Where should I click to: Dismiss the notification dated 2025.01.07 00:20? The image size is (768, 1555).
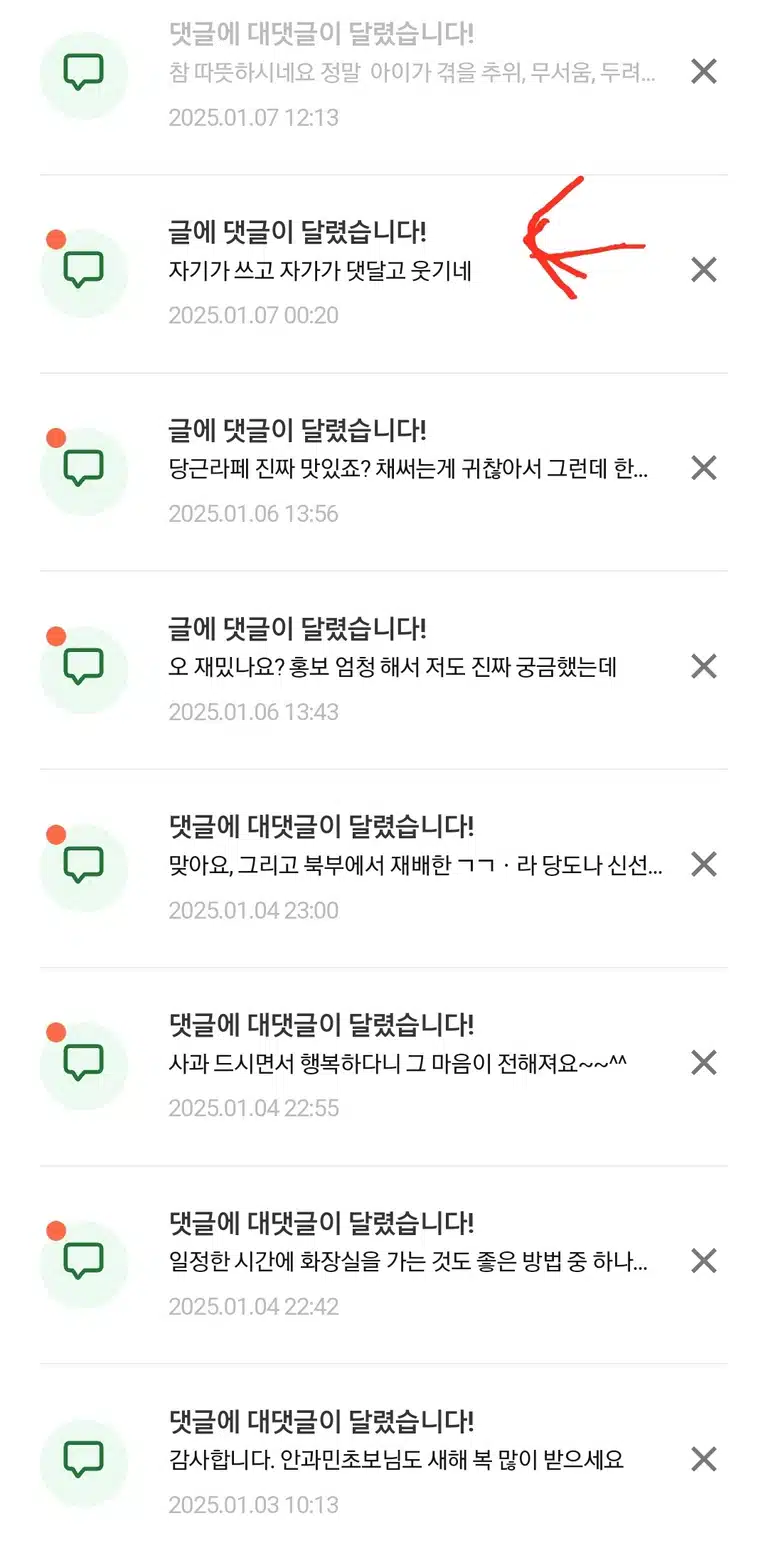704,270
